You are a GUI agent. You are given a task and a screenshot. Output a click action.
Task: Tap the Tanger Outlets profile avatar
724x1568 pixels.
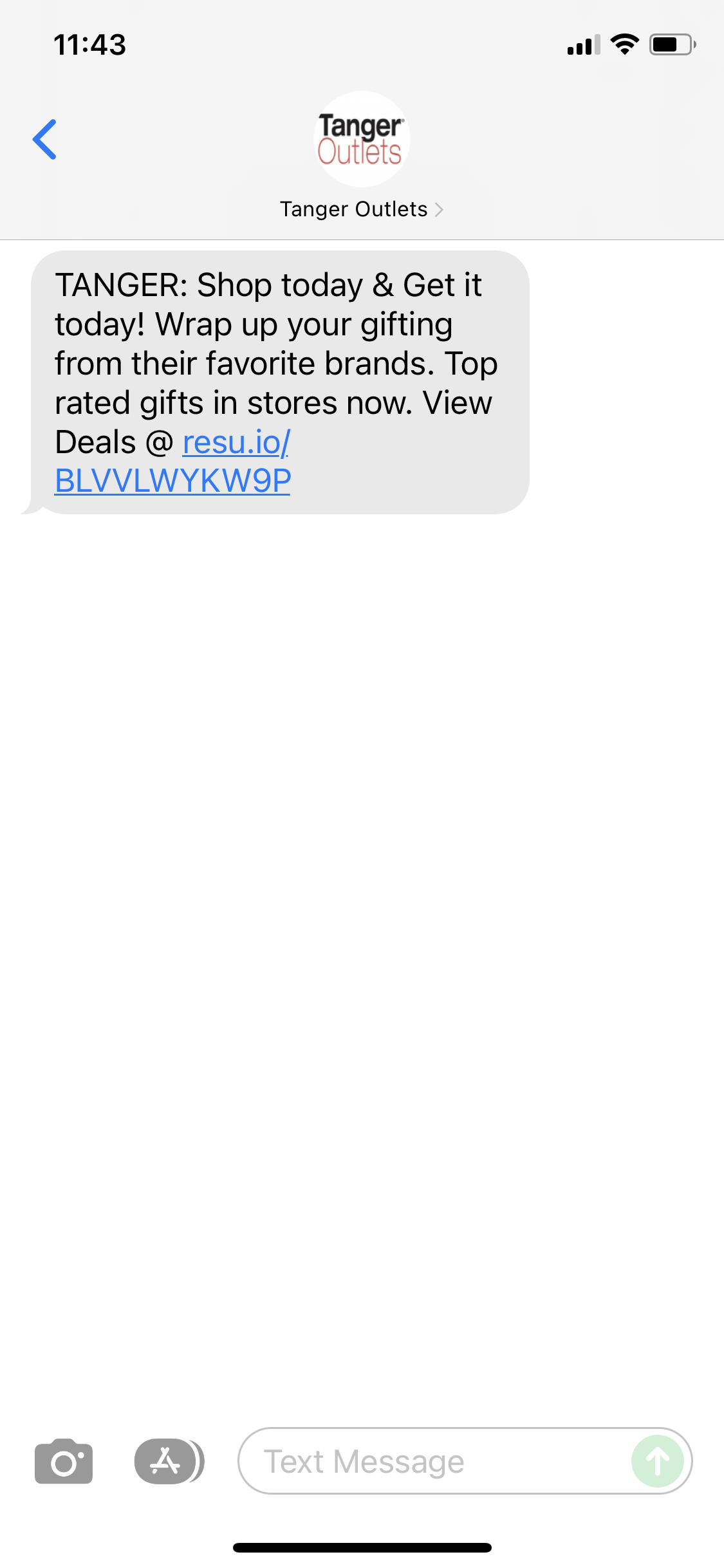[362, 137]
